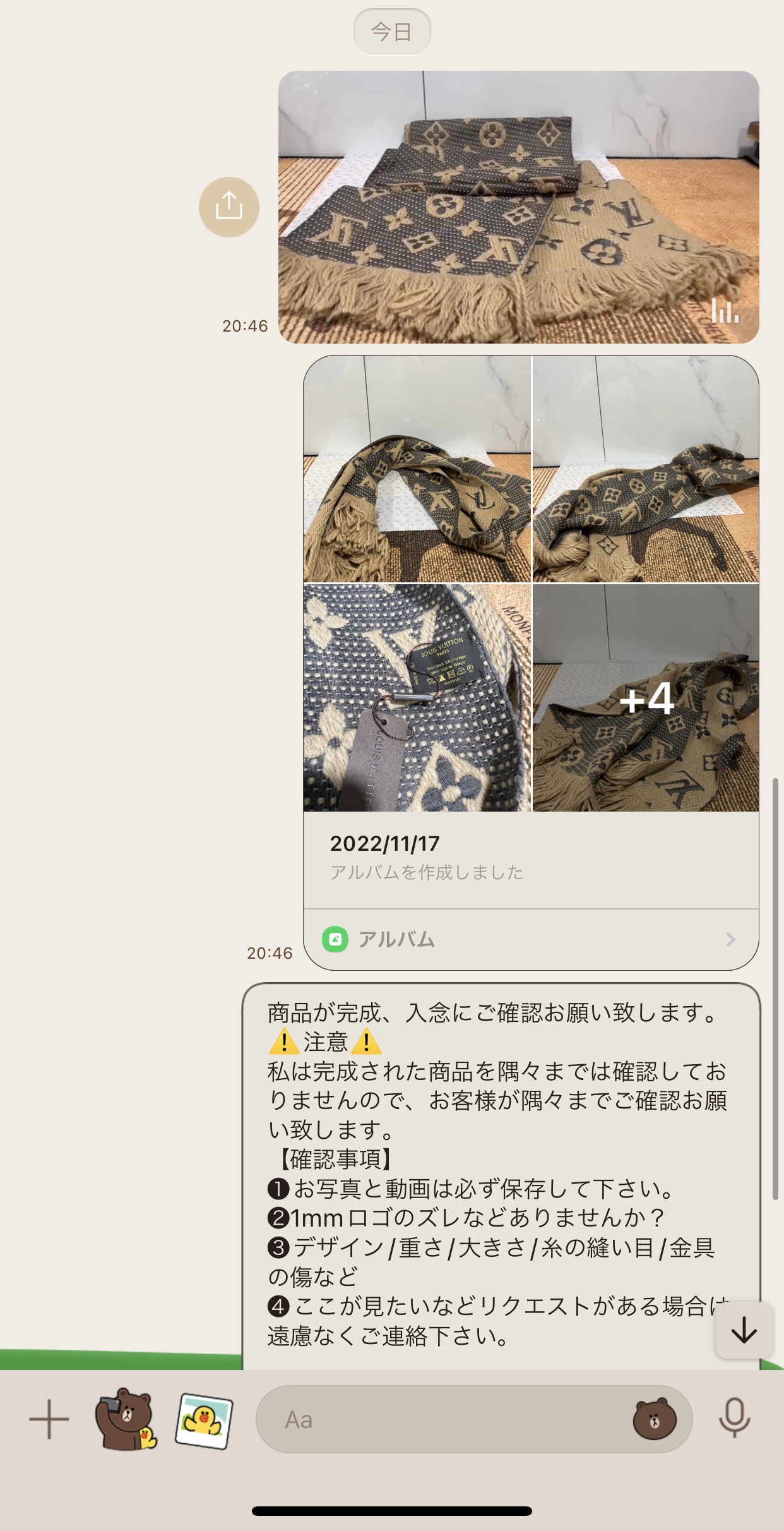Start voice message with microphone
784x1531 pixels.
[x=734, y=1418]
